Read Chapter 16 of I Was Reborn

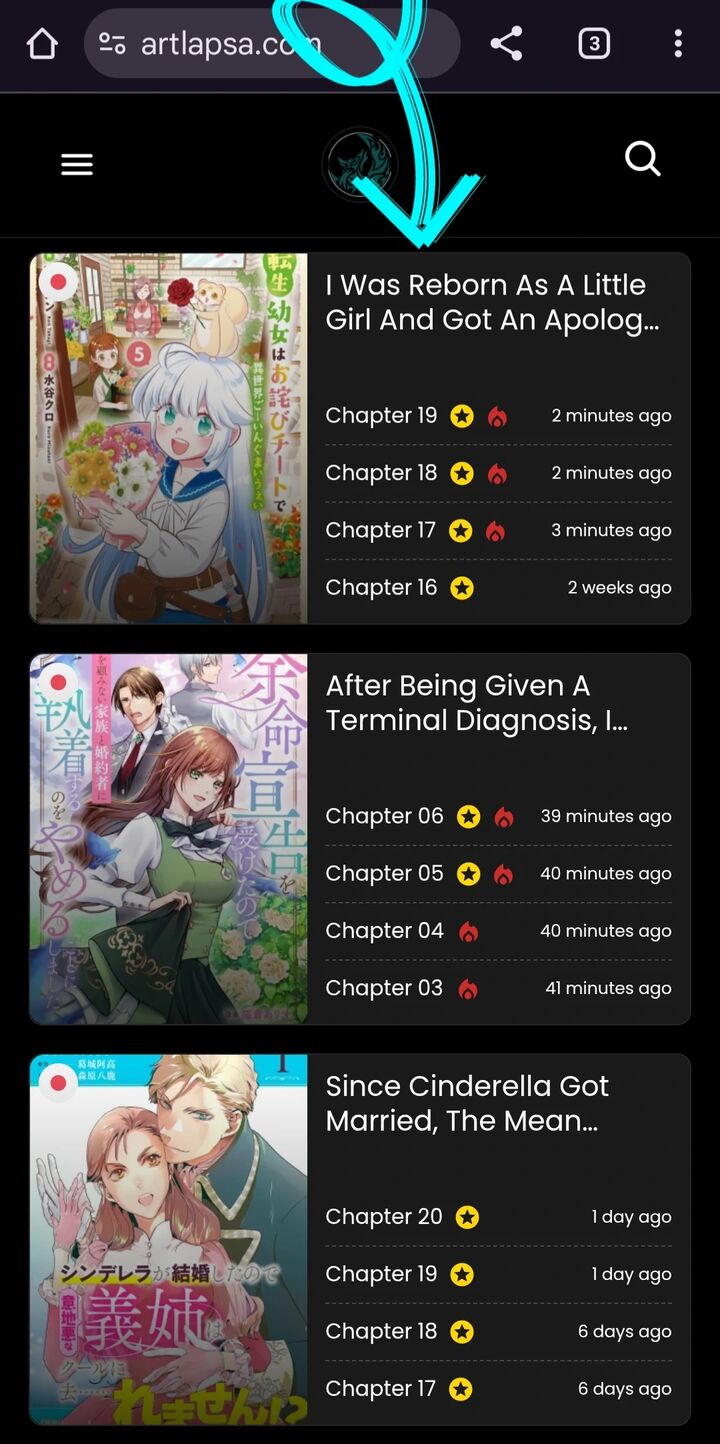pyautogui.click(x=381, y=588)
